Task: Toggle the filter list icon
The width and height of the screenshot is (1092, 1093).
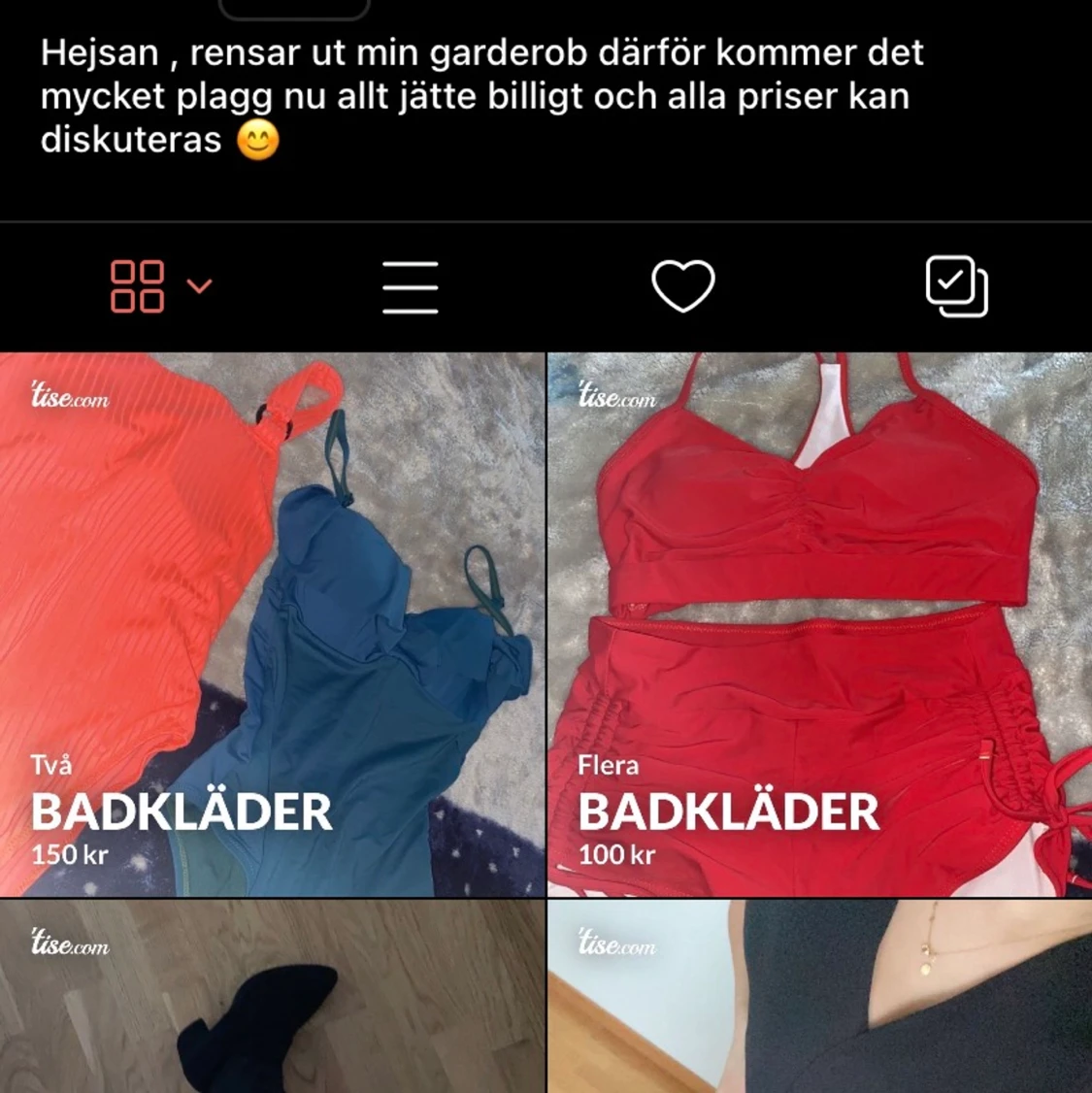Action: [409, 285]
